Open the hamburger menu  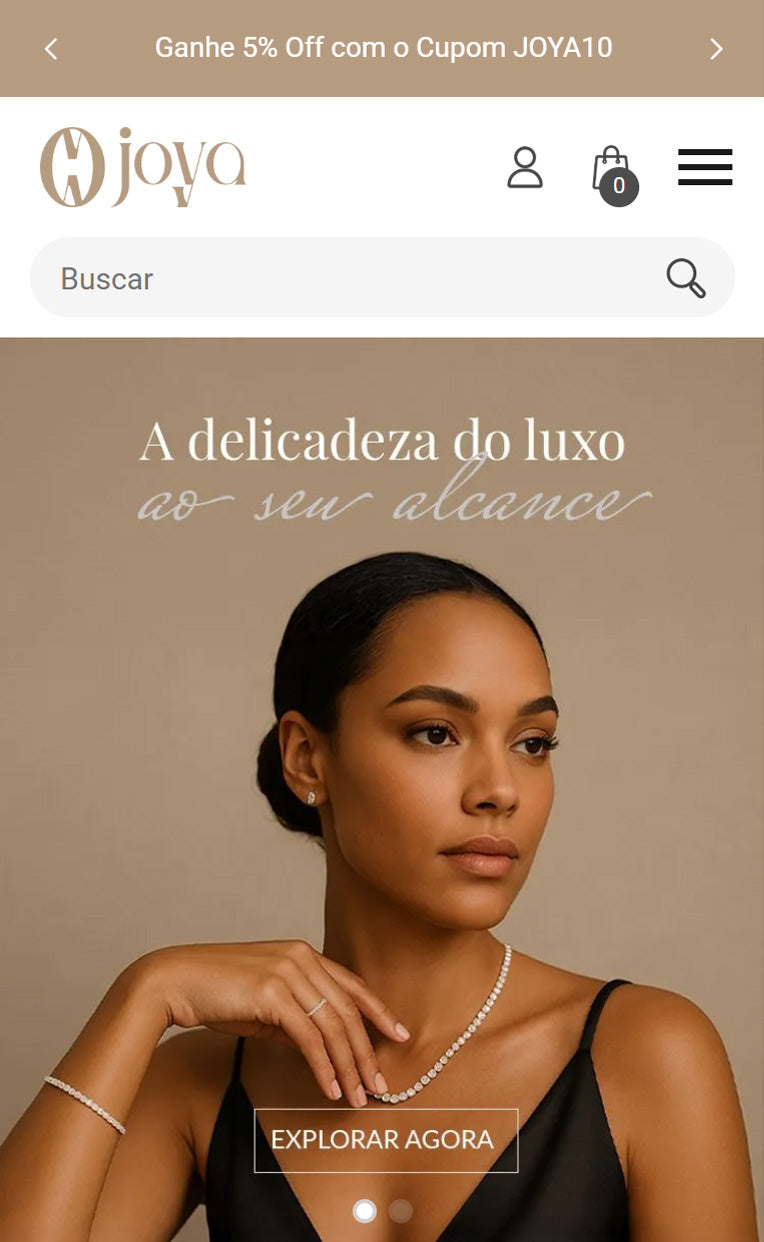click(705, 168)
